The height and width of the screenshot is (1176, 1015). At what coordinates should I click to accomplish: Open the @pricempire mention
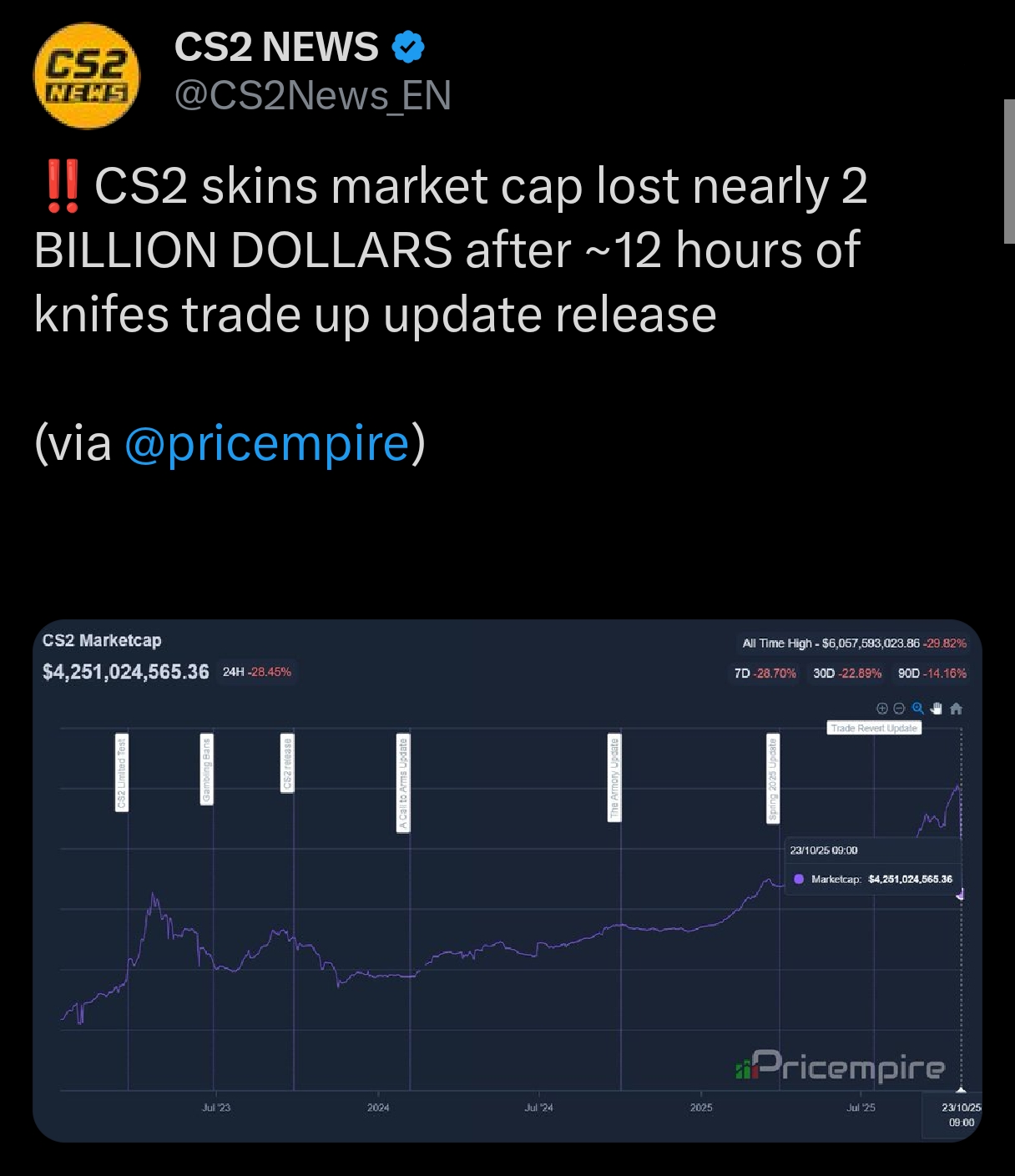pyautogui.click(x=267, y=442)
